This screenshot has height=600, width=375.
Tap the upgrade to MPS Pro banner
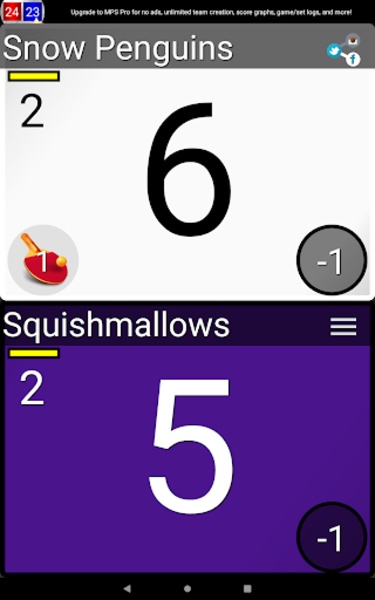(211, 12)
